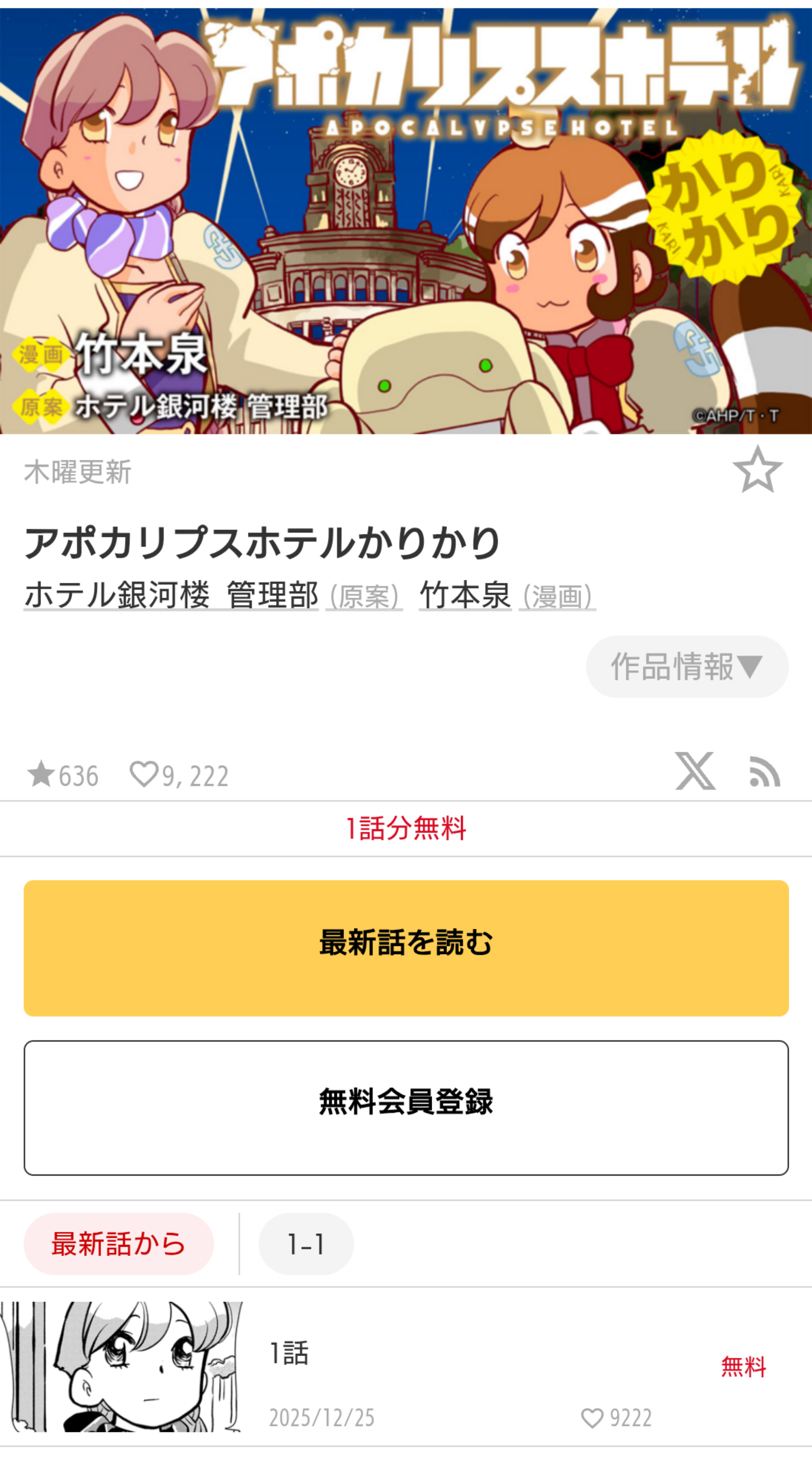Open the RSS feed icon
This screenshot has width=812, height=1465.
[764, 773]
